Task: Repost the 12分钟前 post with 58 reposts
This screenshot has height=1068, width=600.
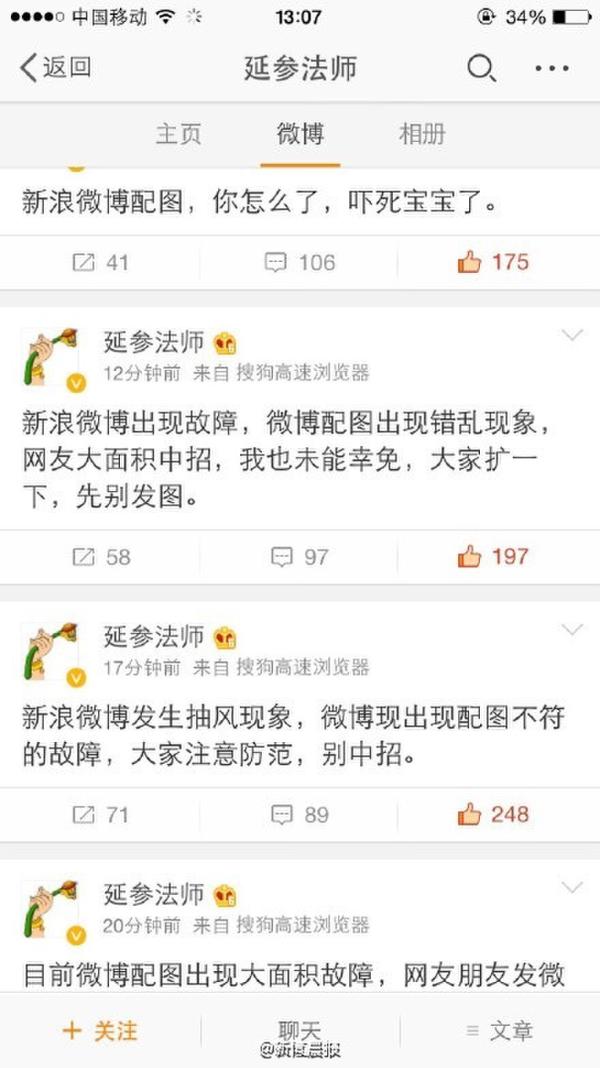Action: coord(100,556)
